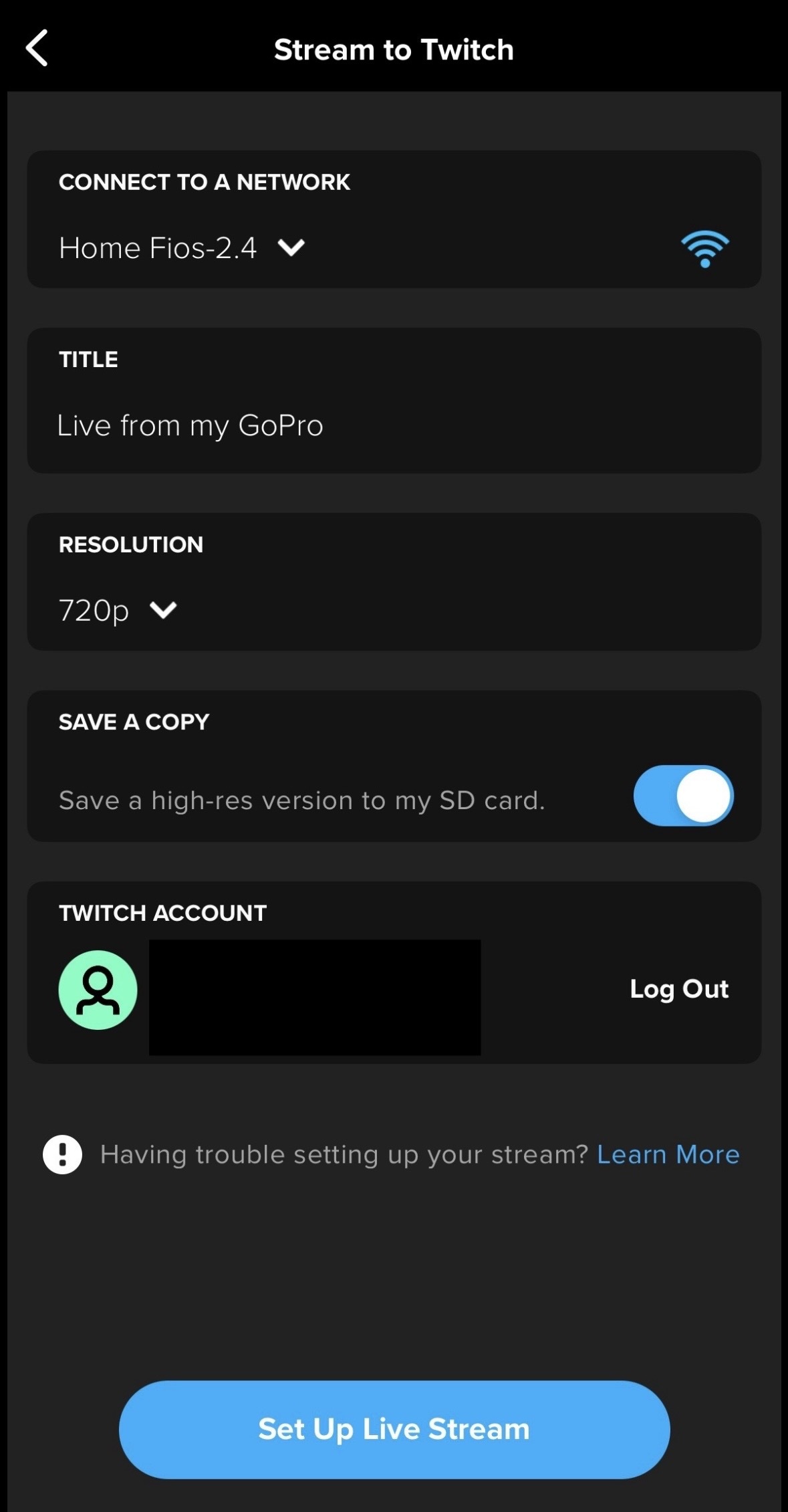Open the Learn More link
This screenshot has height=1512, width=788.
(668, 1154)
